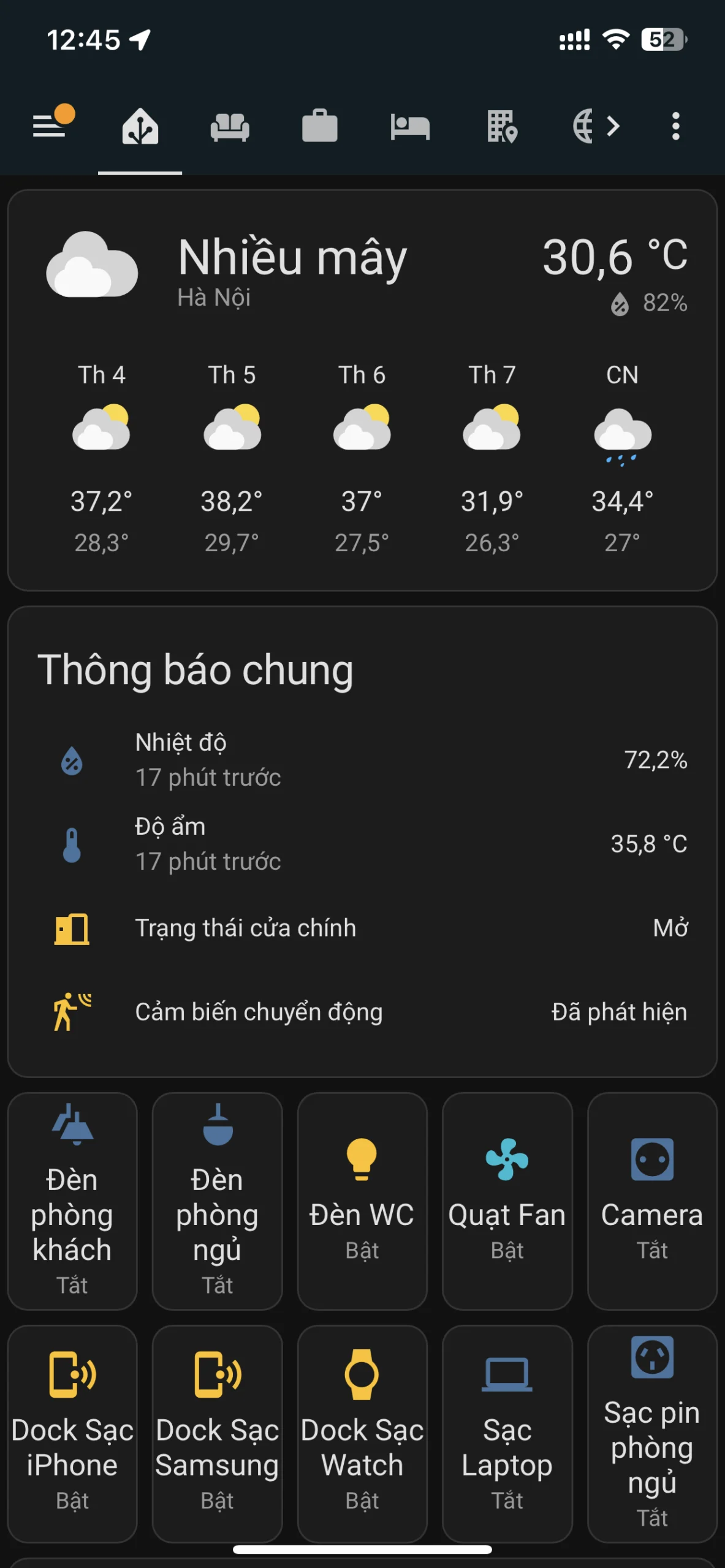This screenshot has width=725, height=1568.
Task: Turn off Quạt Fan
Action: click(507, 1200)
